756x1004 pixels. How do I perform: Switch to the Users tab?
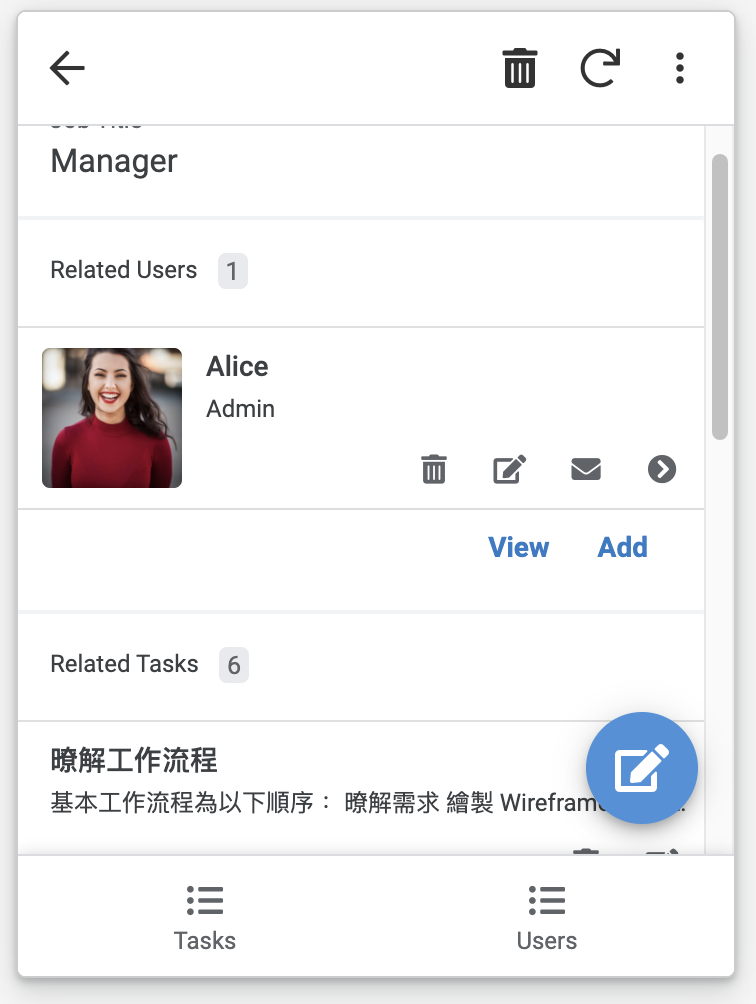pyautogui.click(x=547, y=917)
